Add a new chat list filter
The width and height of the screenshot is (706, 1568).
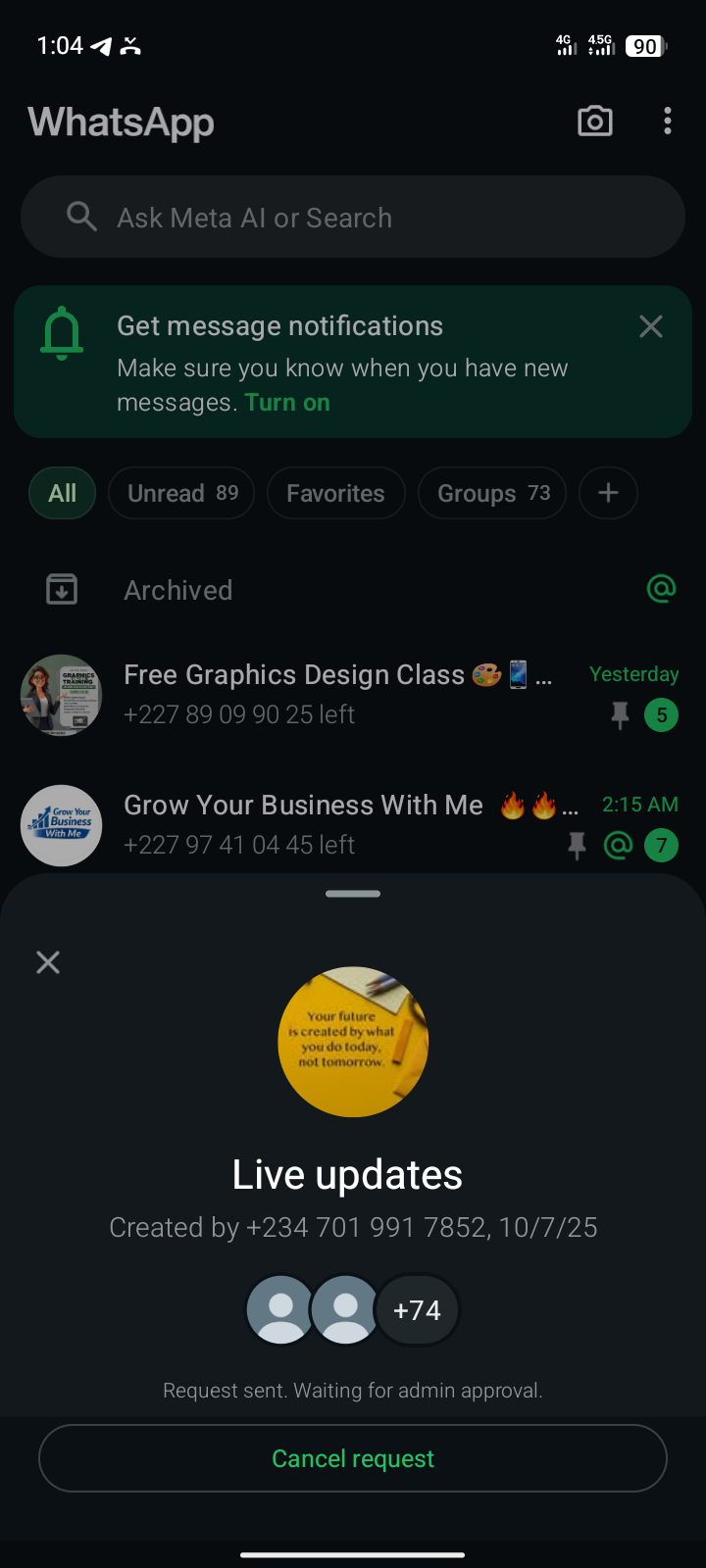click(x=608, y=493)
